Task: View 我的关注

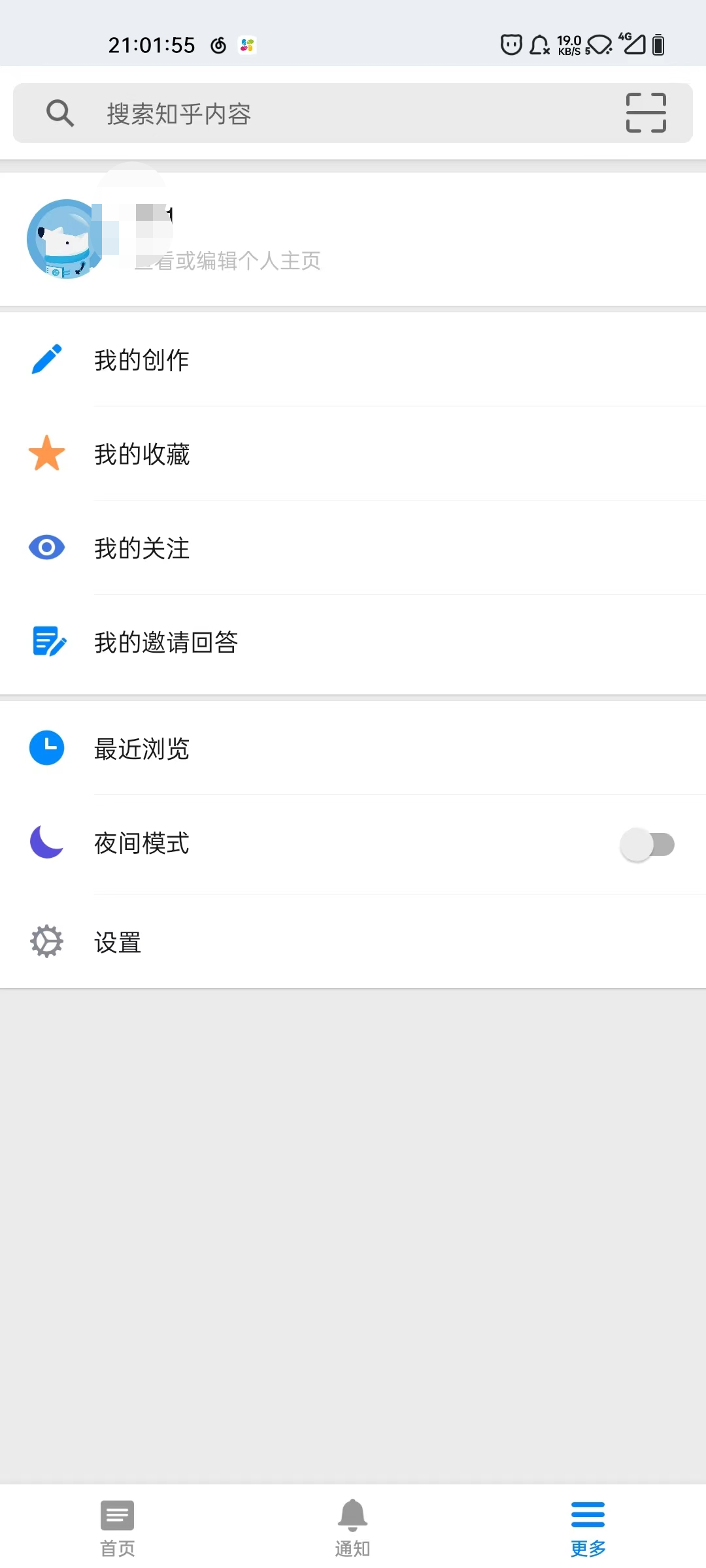Action: coord(353,547)
